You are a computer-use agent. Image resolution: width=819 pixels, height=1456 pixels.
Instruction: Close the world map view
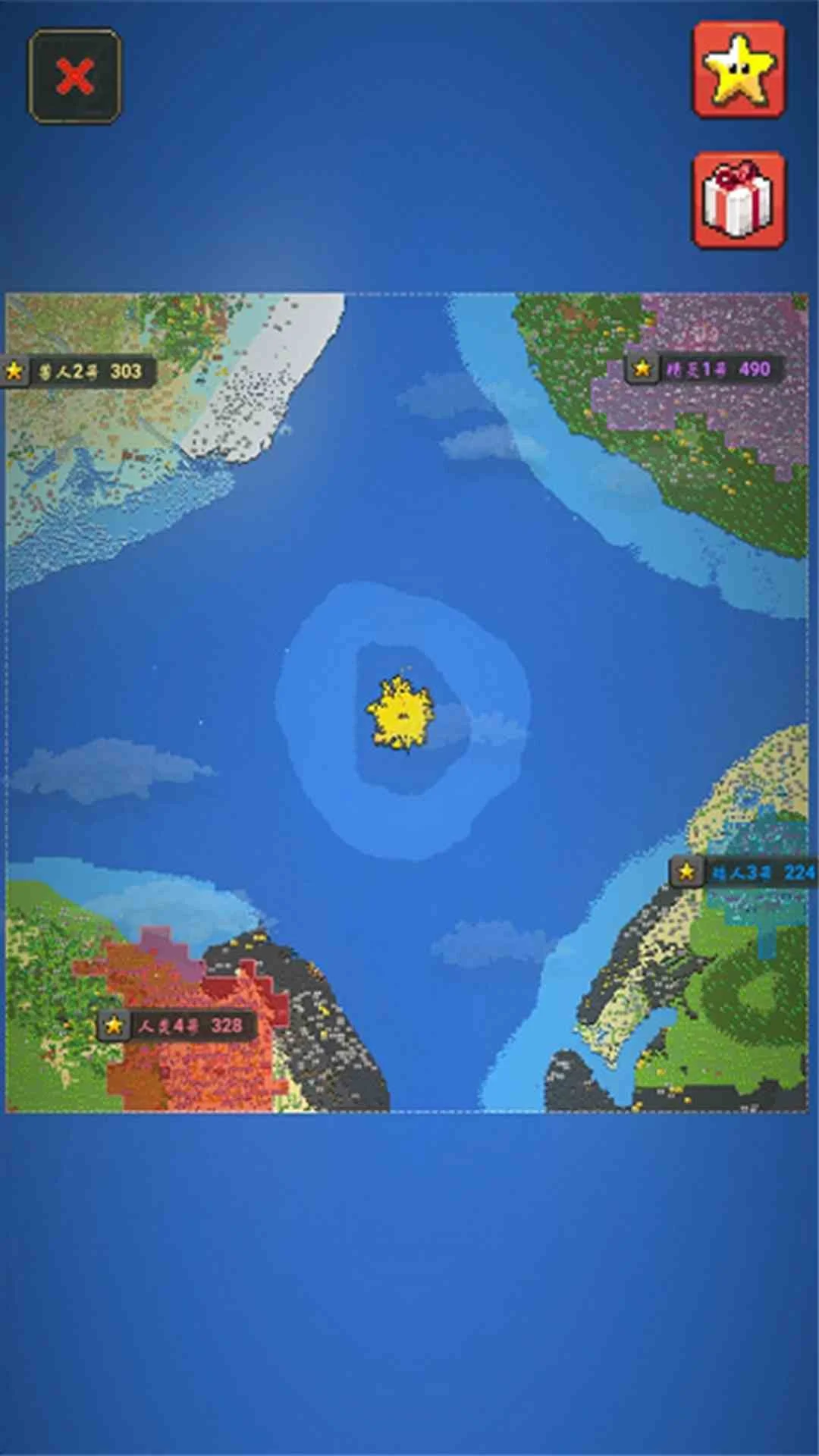74,76
